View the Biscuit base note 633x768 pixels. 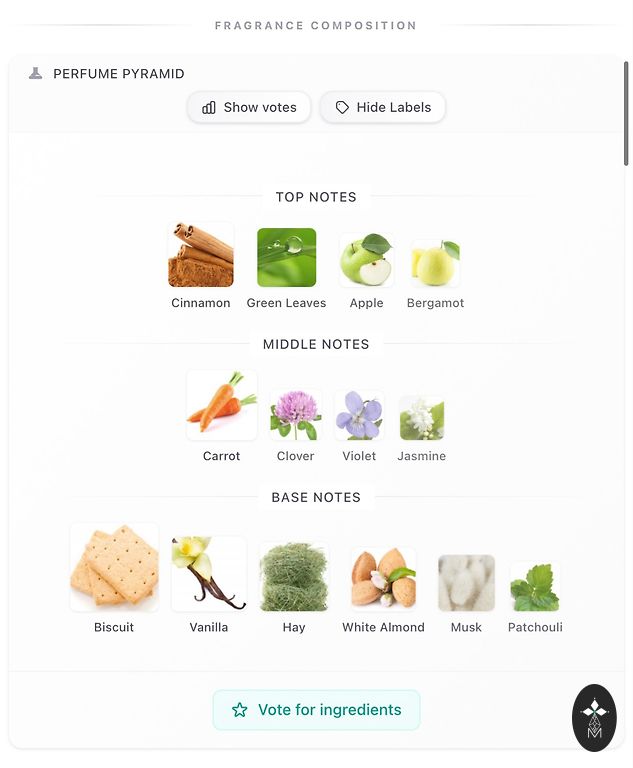[x=114, y=567]
